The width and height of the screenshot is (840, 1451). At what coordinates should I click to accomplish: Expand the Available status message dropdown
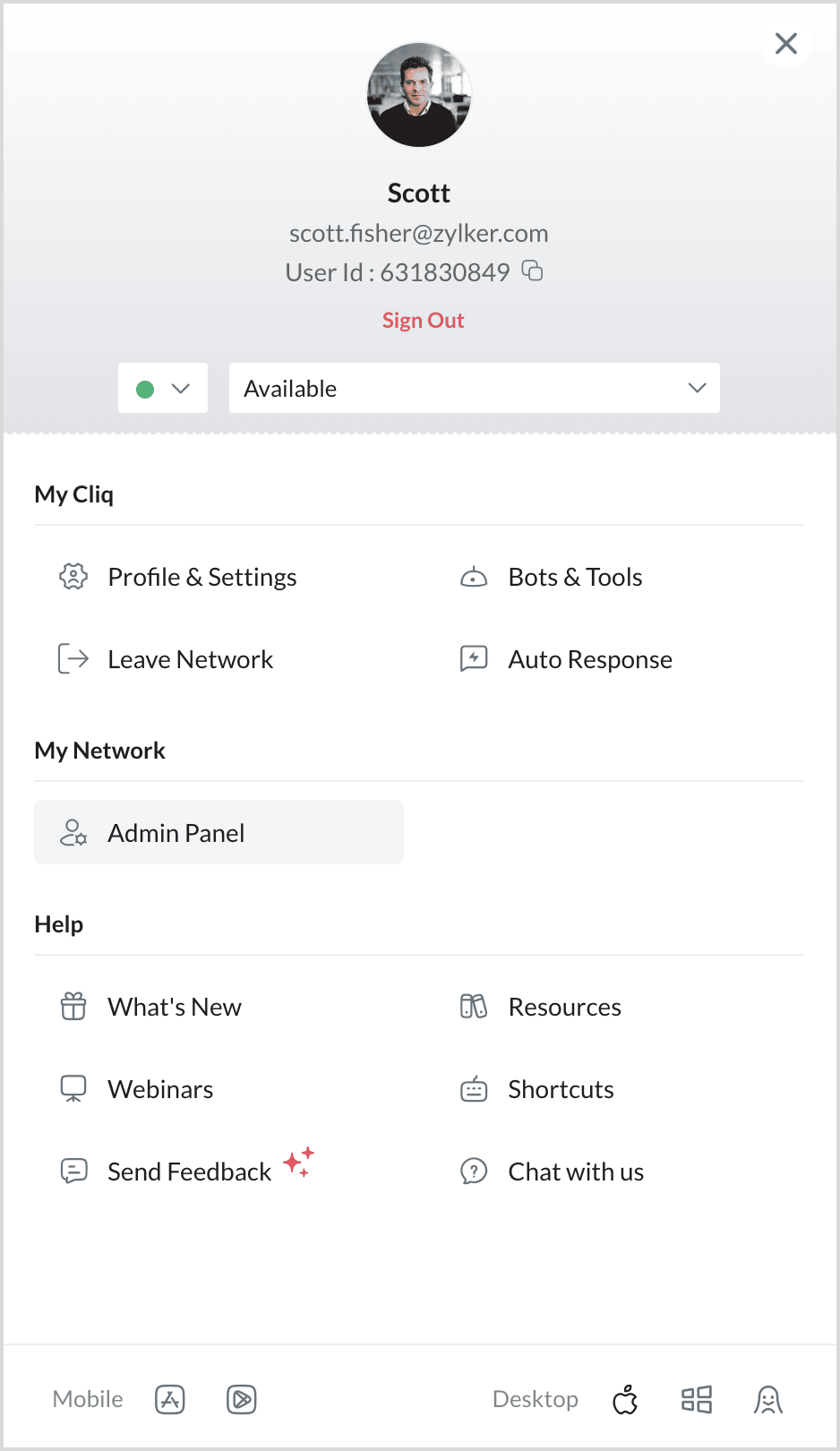[x=474, y=389]
